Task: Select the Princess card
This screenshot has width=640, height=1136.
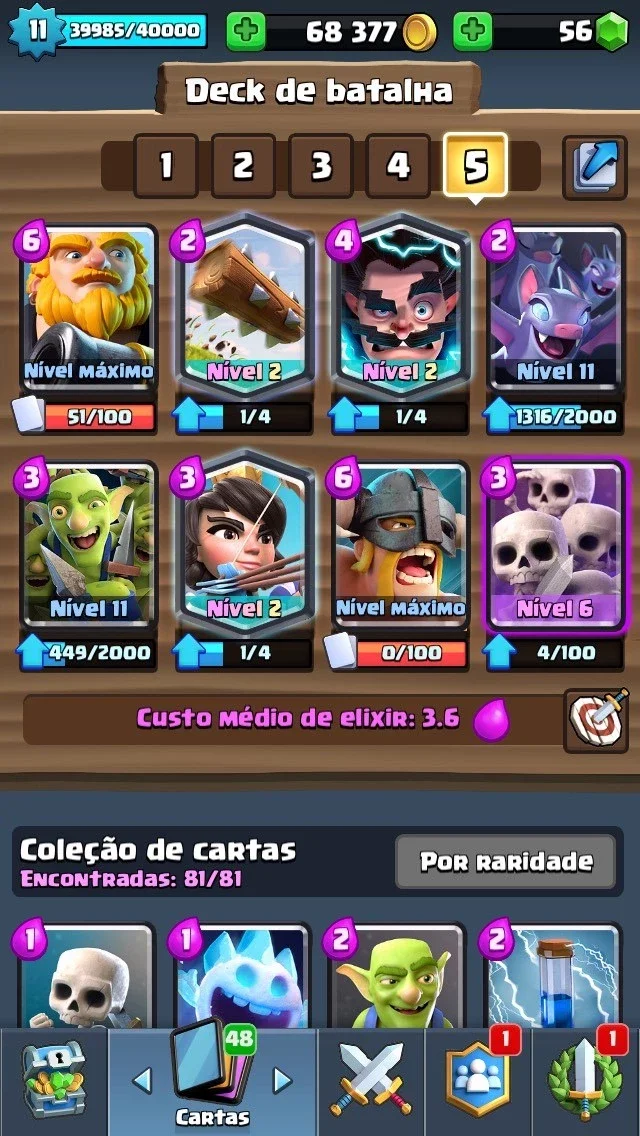Action: (x=244, y=543)
